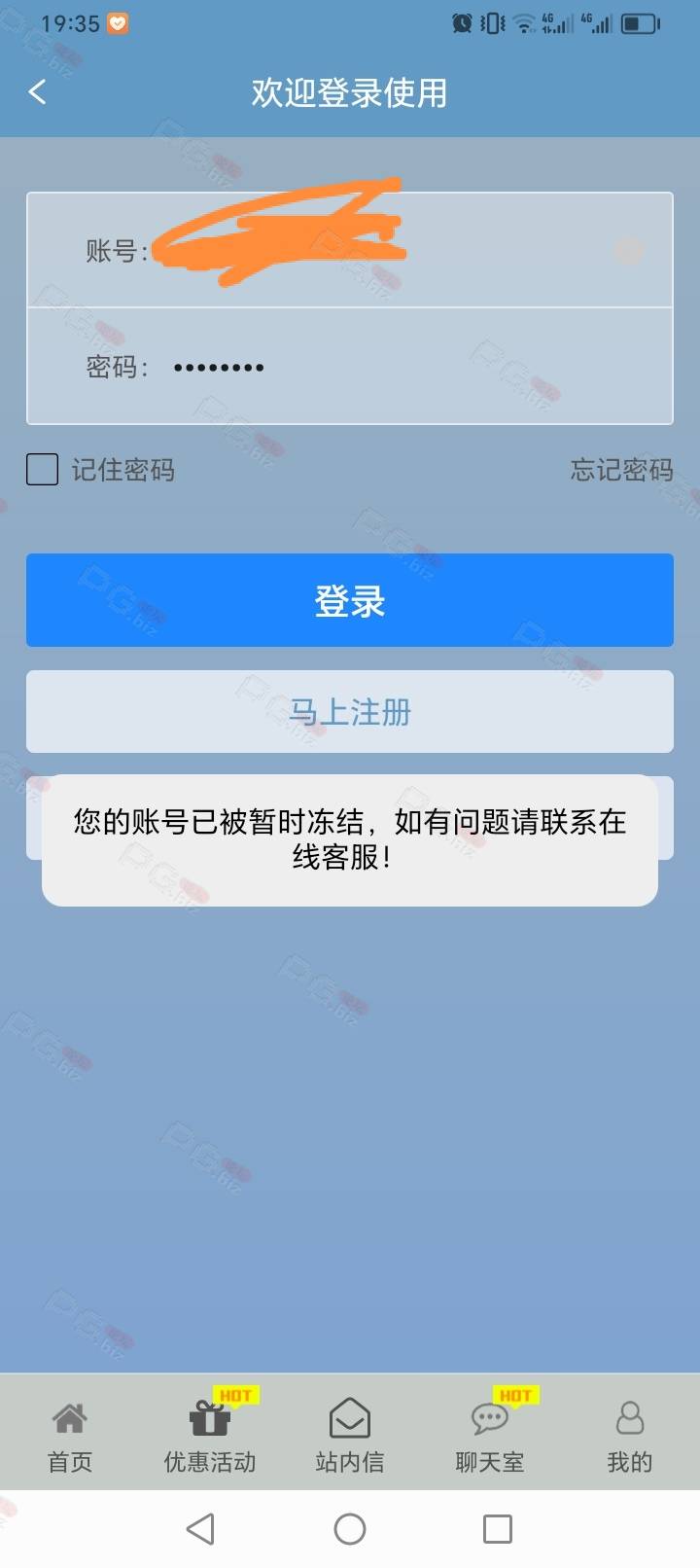
Task: Tap the system home button
Action: tap(350, 1529)
